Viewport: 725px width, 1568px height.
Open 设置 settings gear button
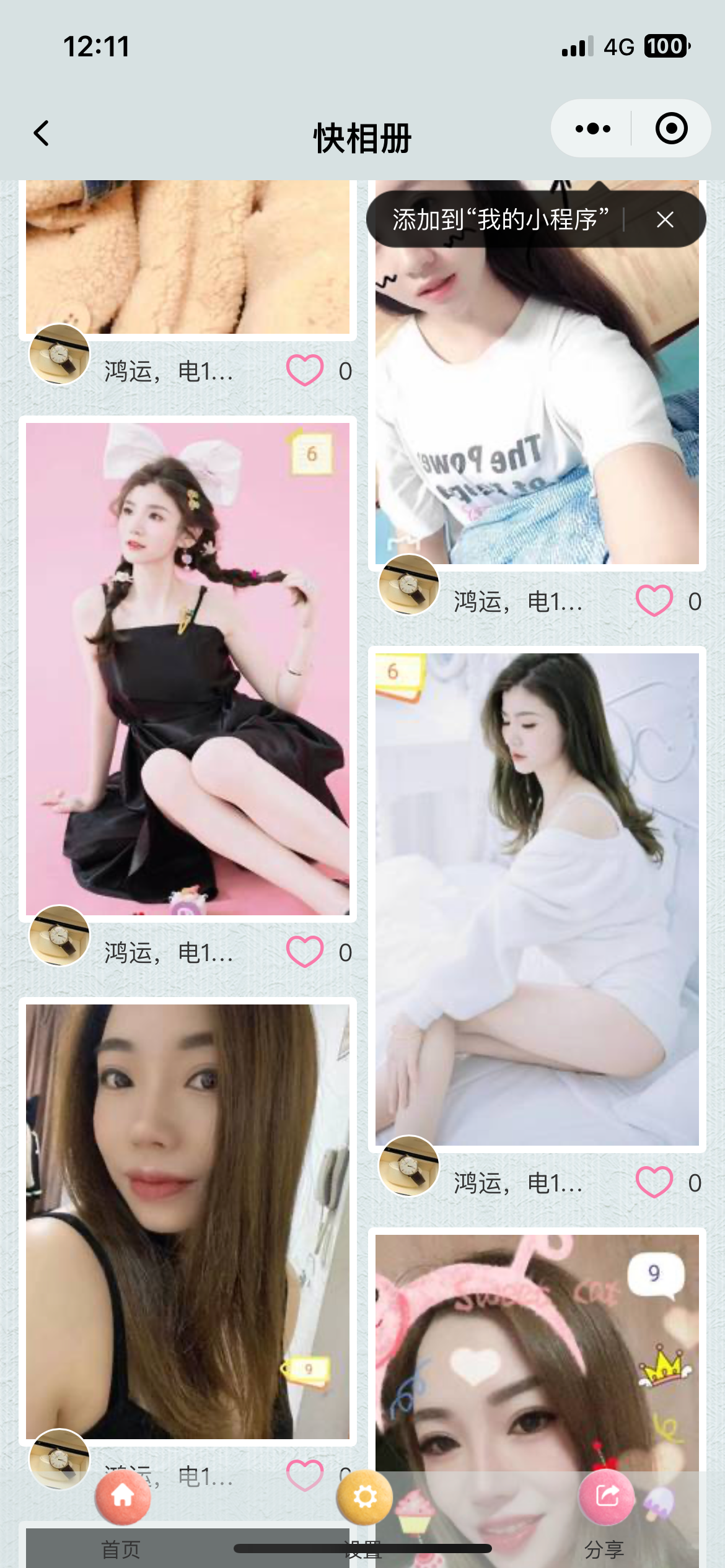[364, 1497]
